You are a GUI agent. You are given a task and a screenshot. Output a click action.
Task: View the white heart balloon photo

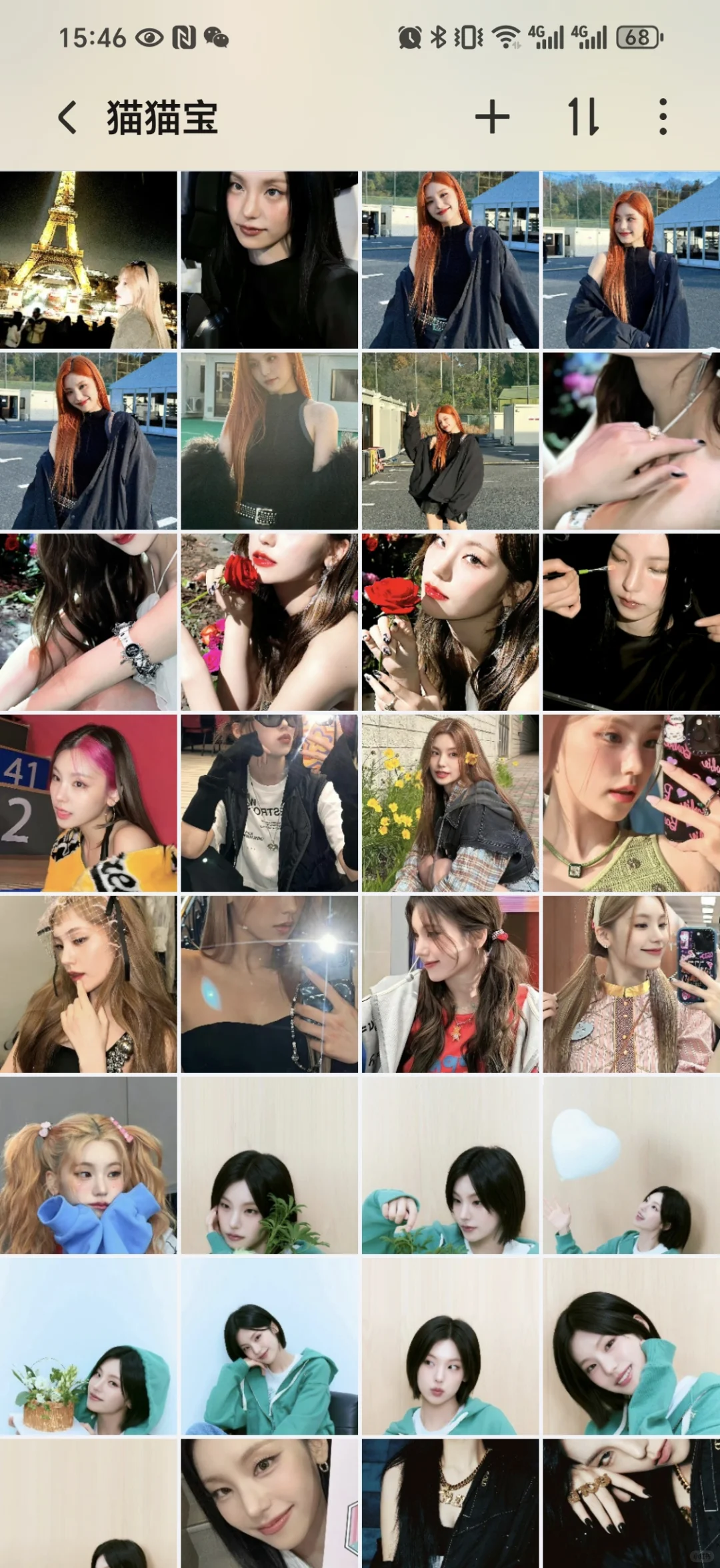[x=631, y=1165]
